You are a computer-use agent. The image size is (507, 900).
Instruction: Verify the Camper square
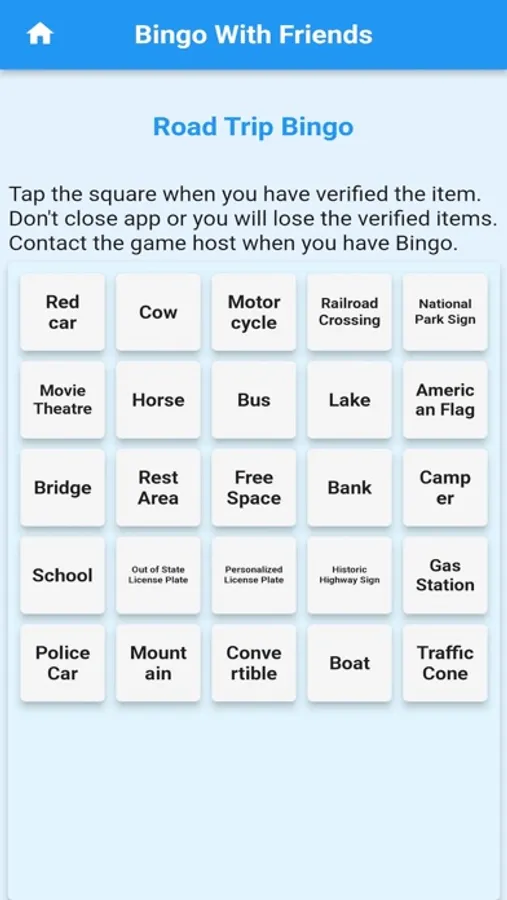coord(445,488)
